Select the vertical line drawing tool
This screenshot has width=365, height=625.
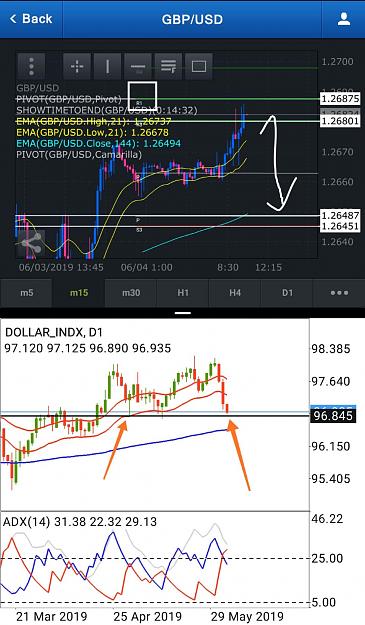(107, 66)
